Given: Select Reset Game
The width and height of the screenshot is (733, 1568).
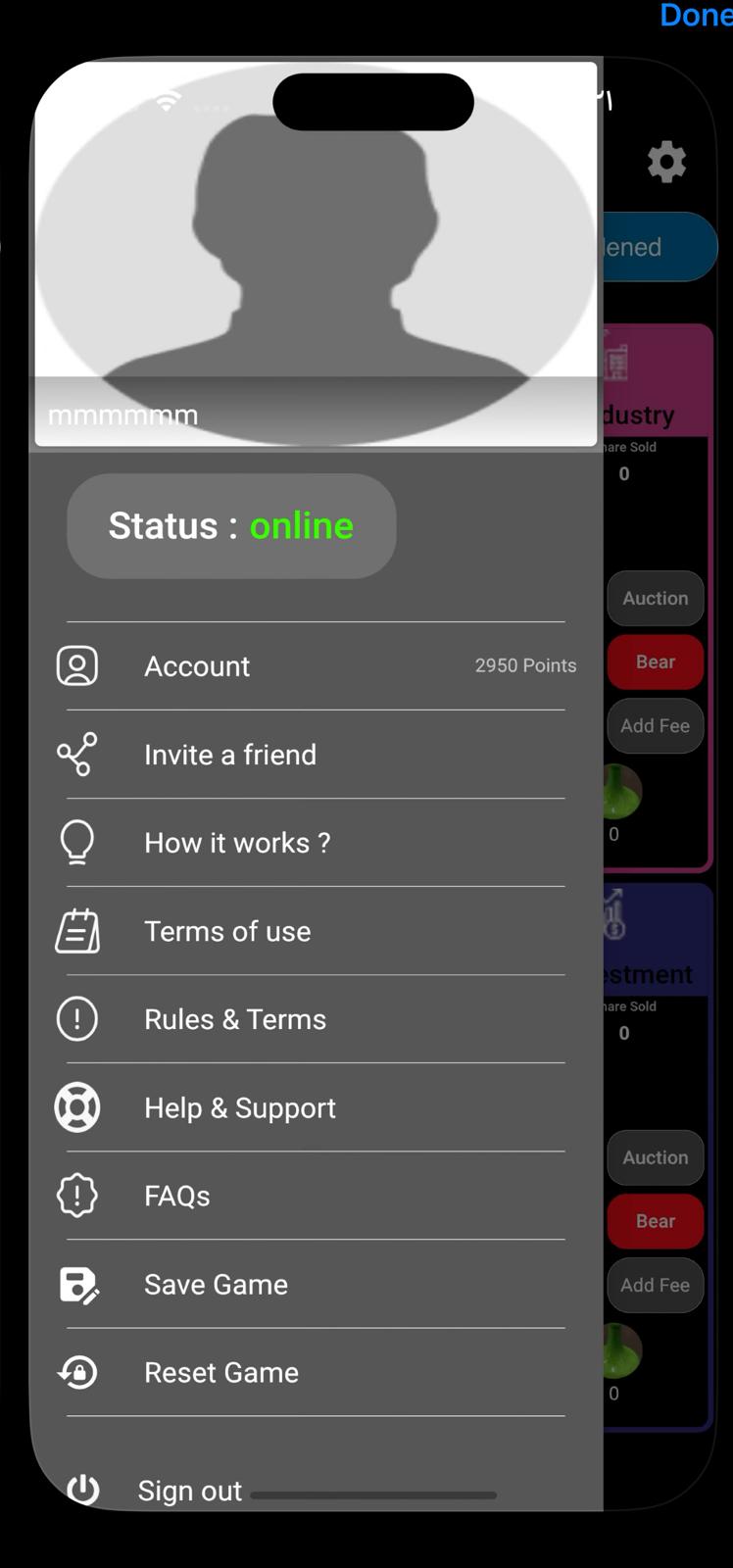Looking at the screenshot, I should (x=221, y=1372).
